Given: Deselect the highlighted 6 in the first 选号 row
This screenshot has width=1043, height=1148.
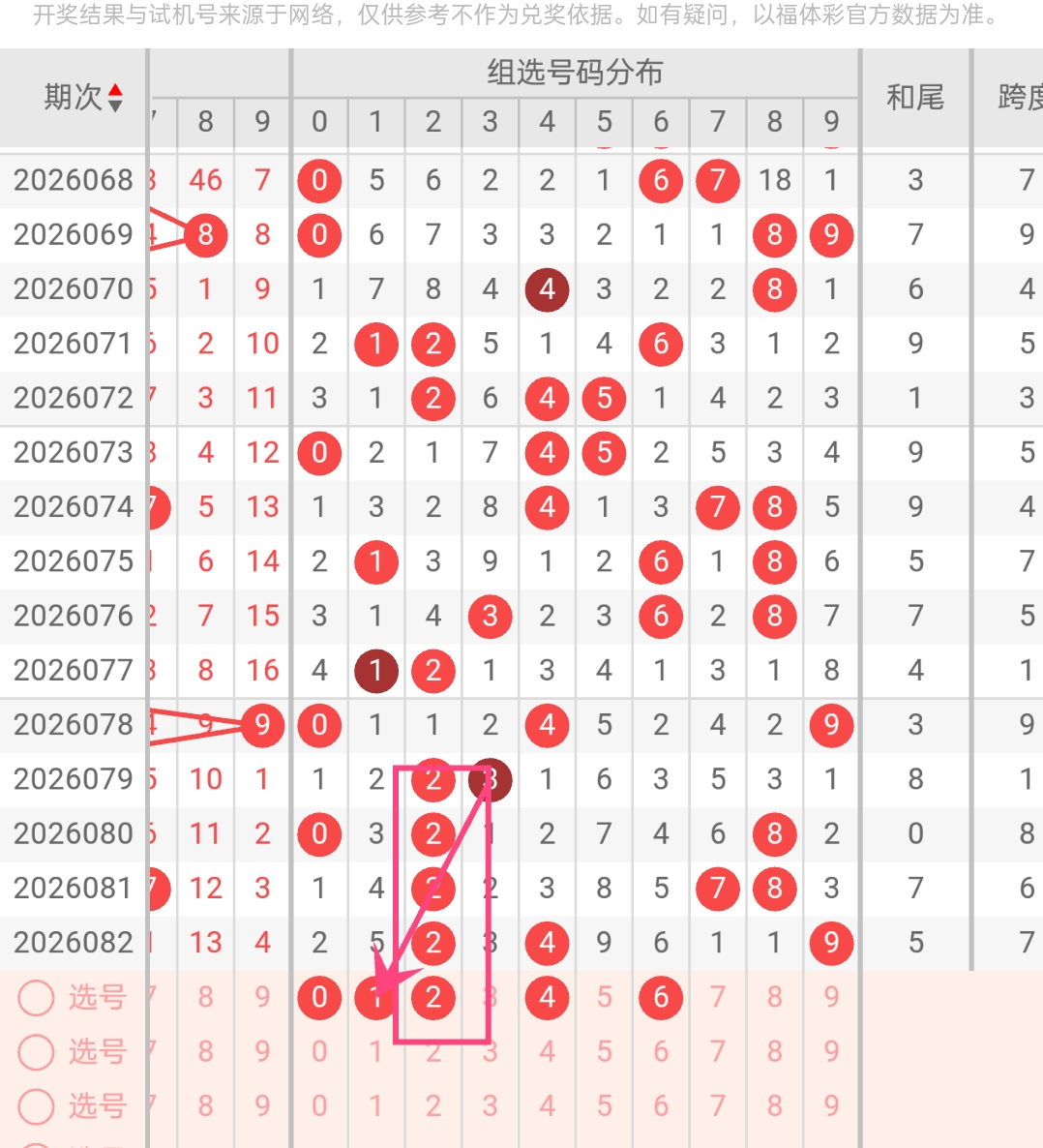Looking at the screenshot, I should (x=661, y=997).
